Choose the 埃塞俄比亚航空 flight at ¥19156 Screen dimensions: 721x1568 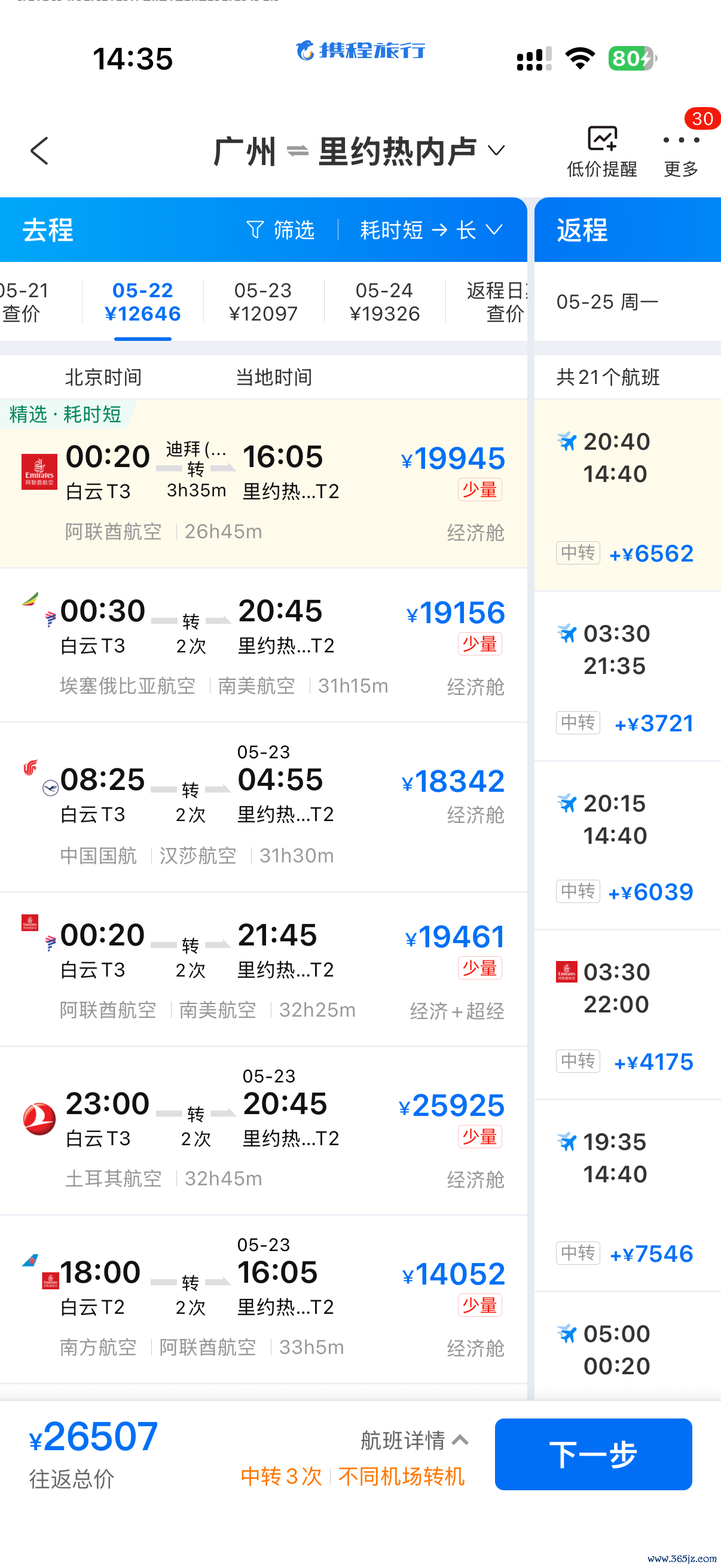264,645
